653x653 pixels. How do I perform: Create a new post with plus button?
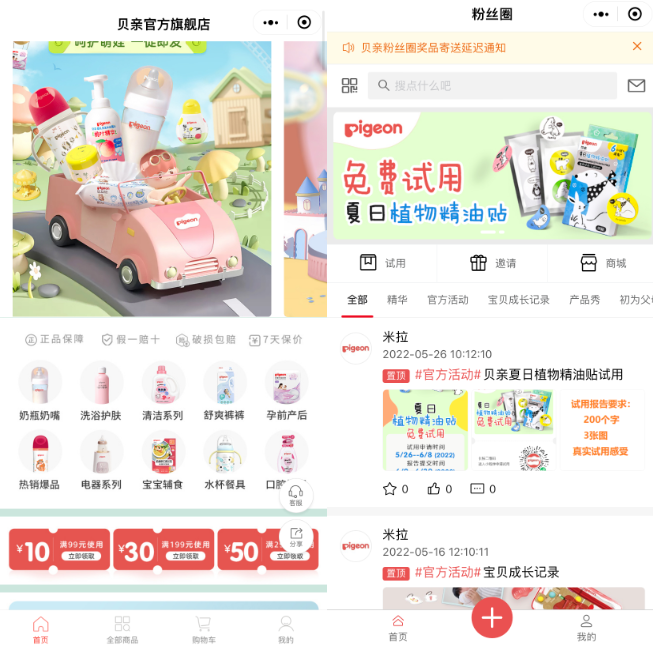pos(491,617)
